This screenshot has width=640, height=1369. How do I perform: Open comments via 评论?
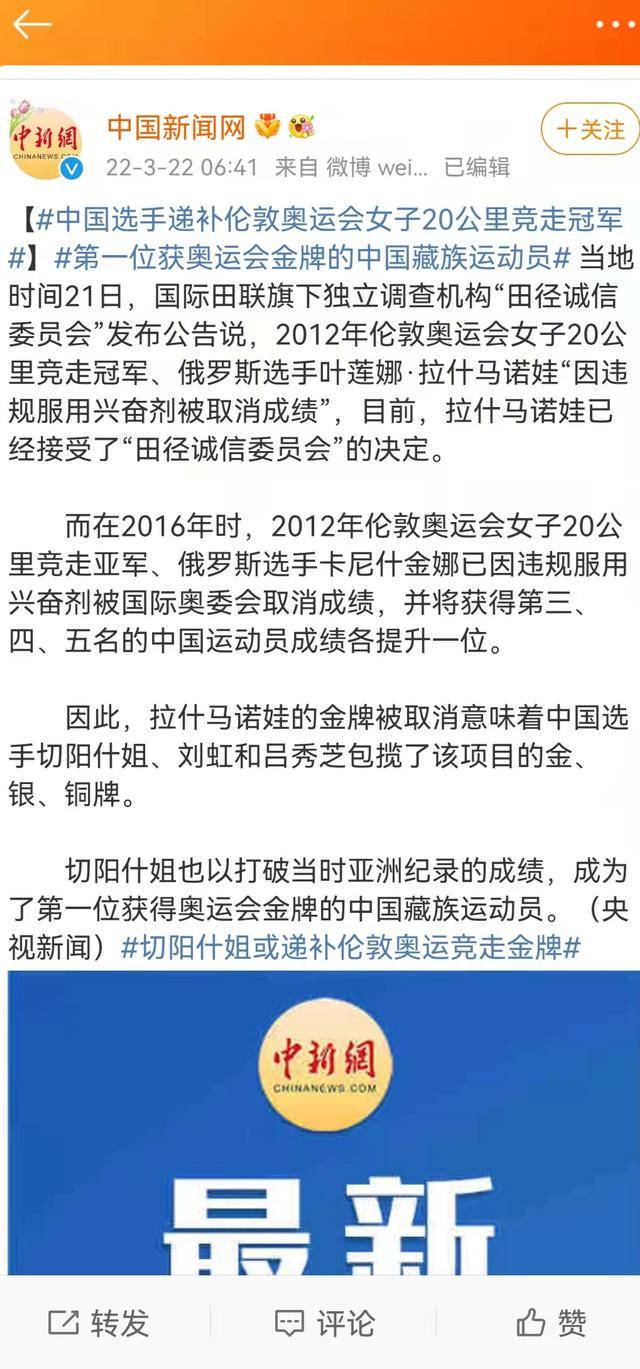324,1323
